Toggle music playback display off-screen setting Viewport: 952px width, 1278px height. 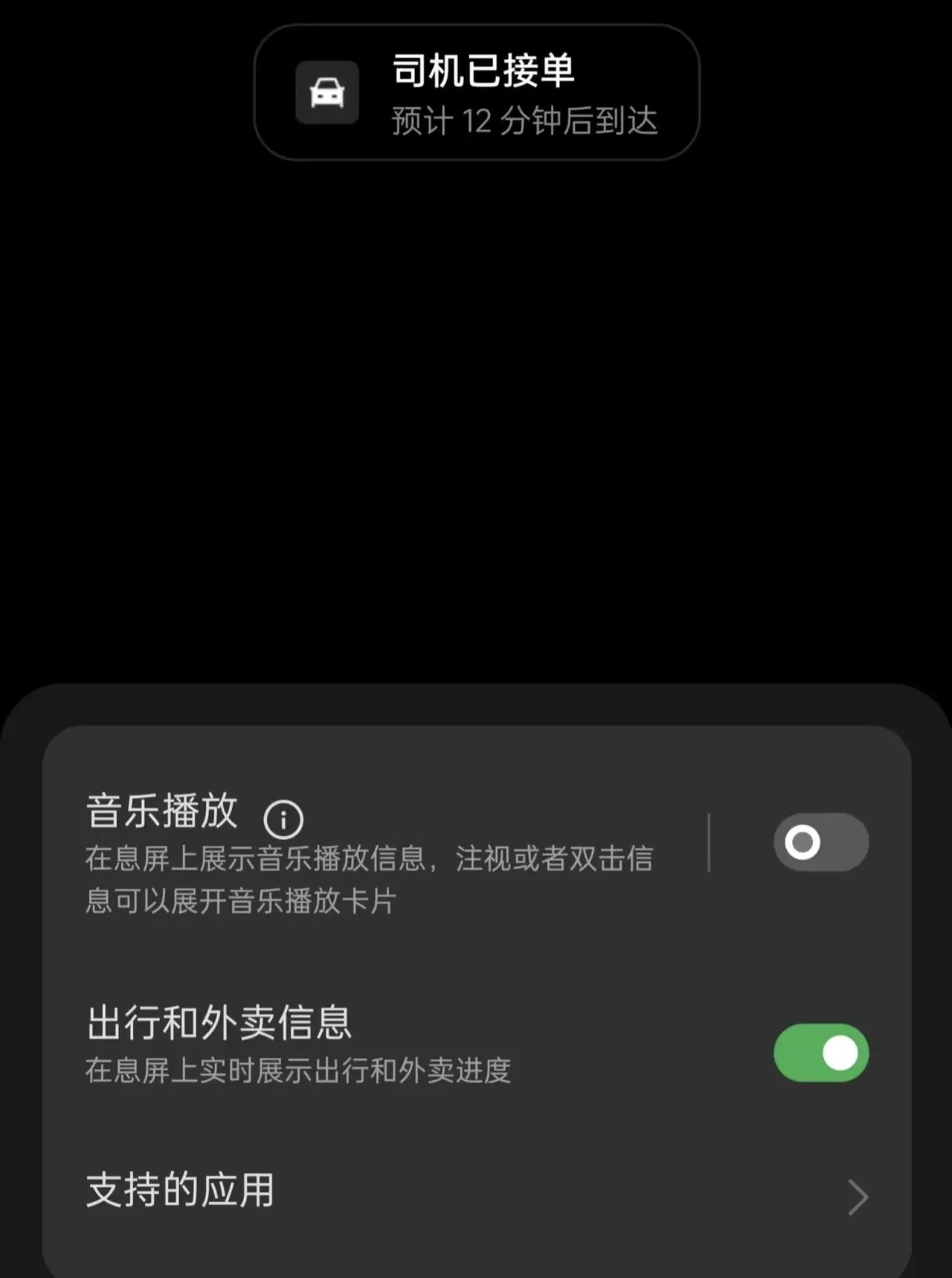click(820, 841)
